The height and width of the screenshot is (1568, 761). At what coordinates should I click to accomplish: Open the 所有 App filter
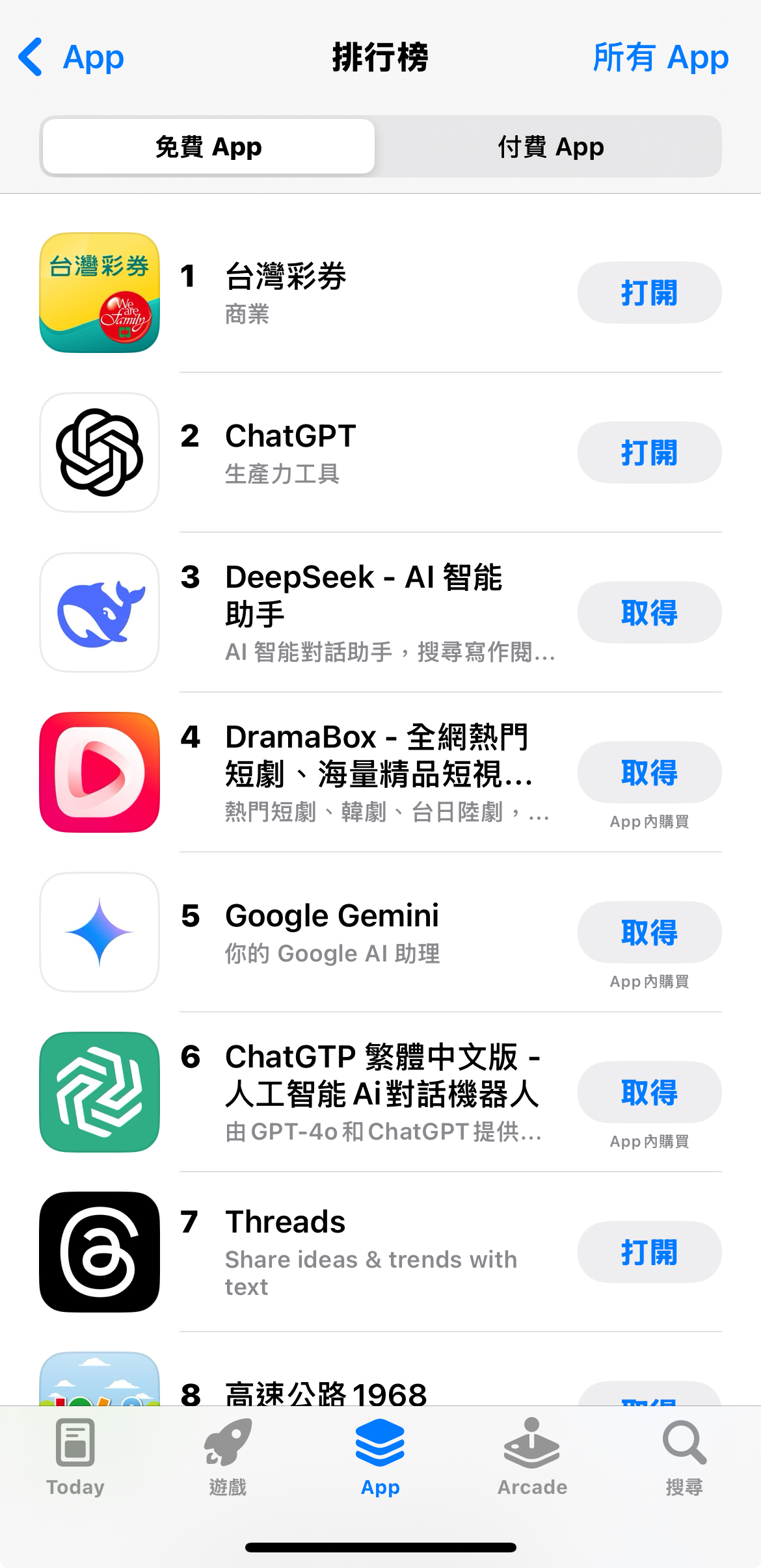[x=660, y=57]
